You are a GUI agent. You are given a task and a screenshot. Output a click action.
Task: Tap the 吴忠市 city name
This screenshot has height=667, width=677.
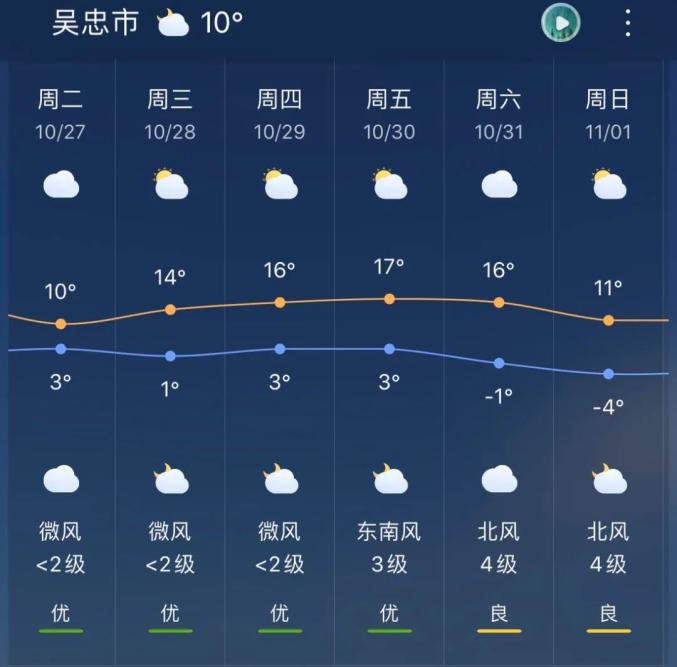[x=95, y=21]
